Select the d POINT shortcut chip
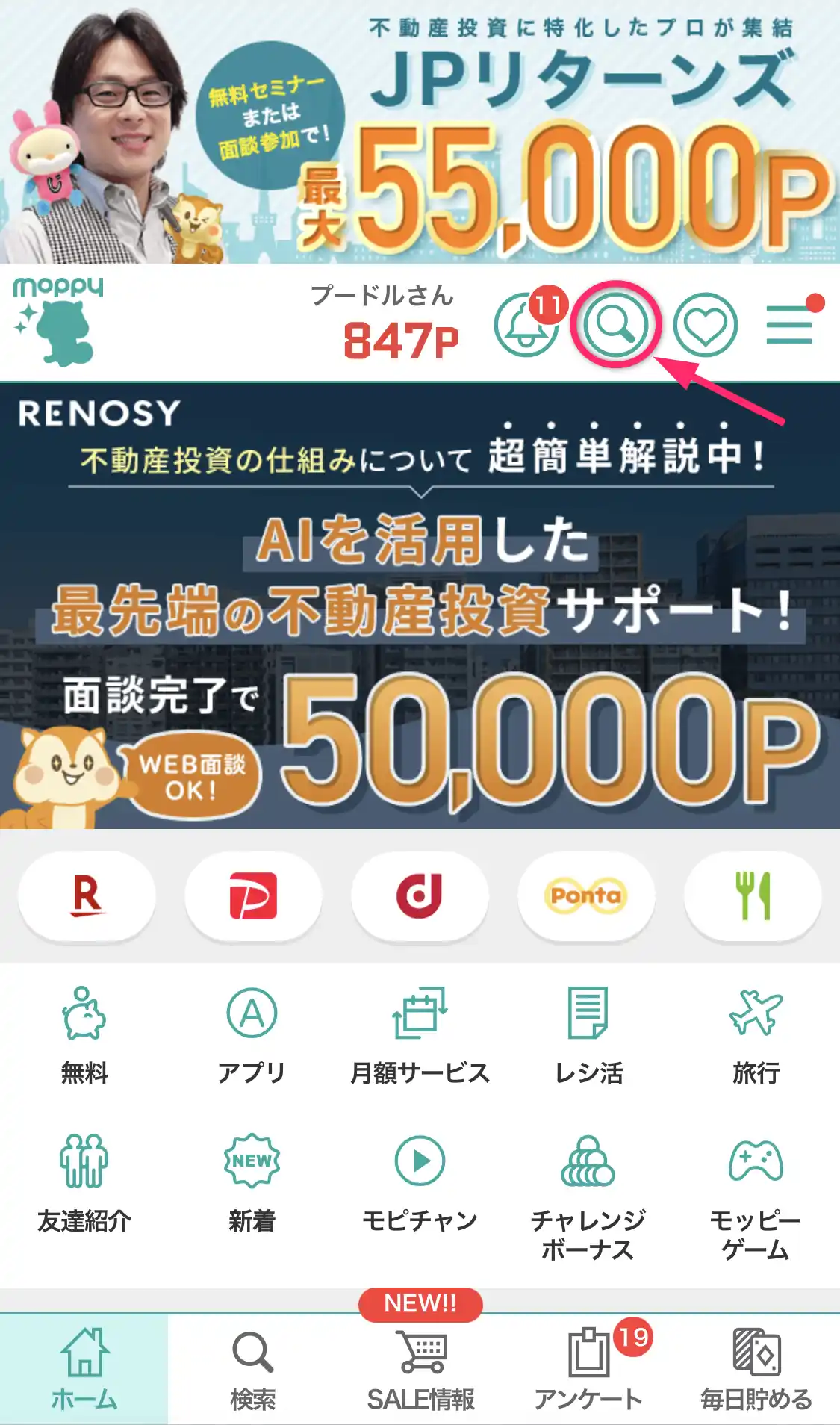This screenshot has width=840, height=1425. 420,895
